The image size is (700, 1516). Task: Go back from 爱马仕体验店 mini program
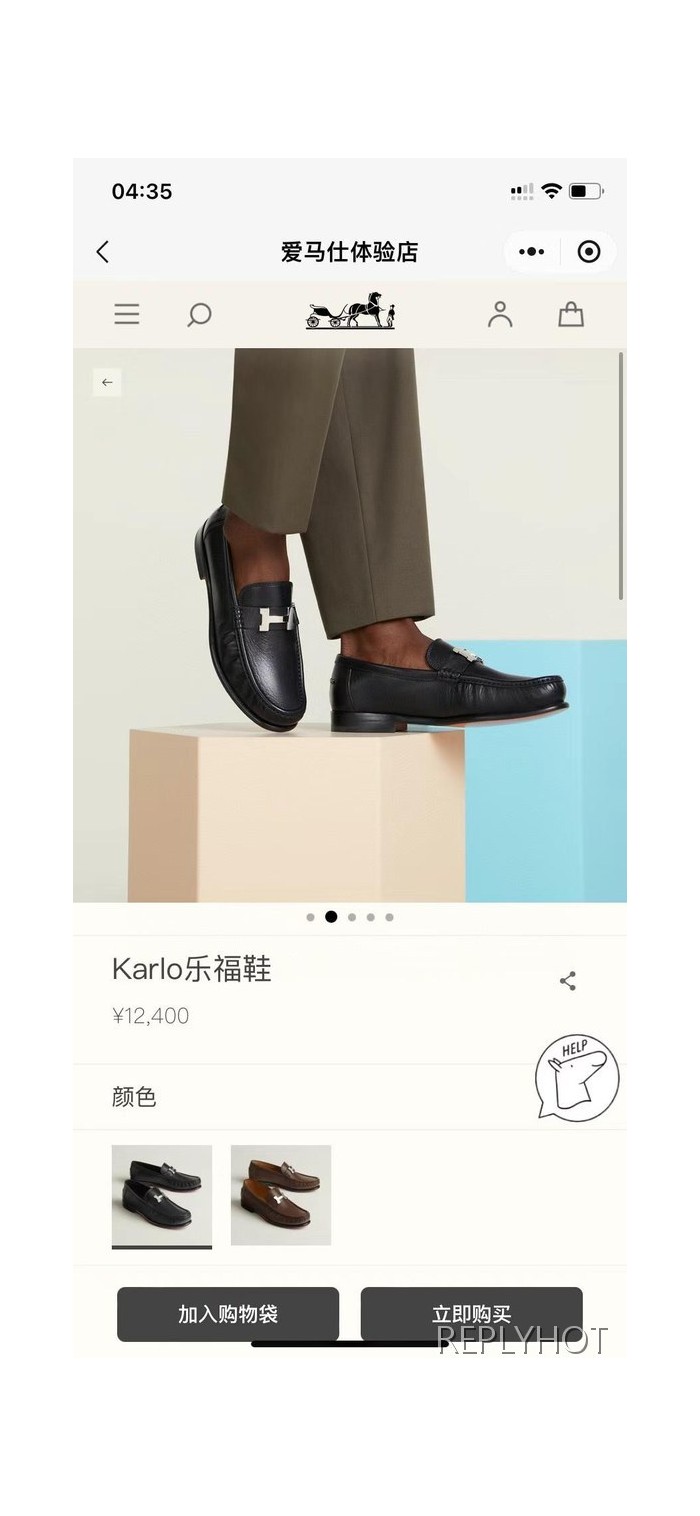[102, 252]
